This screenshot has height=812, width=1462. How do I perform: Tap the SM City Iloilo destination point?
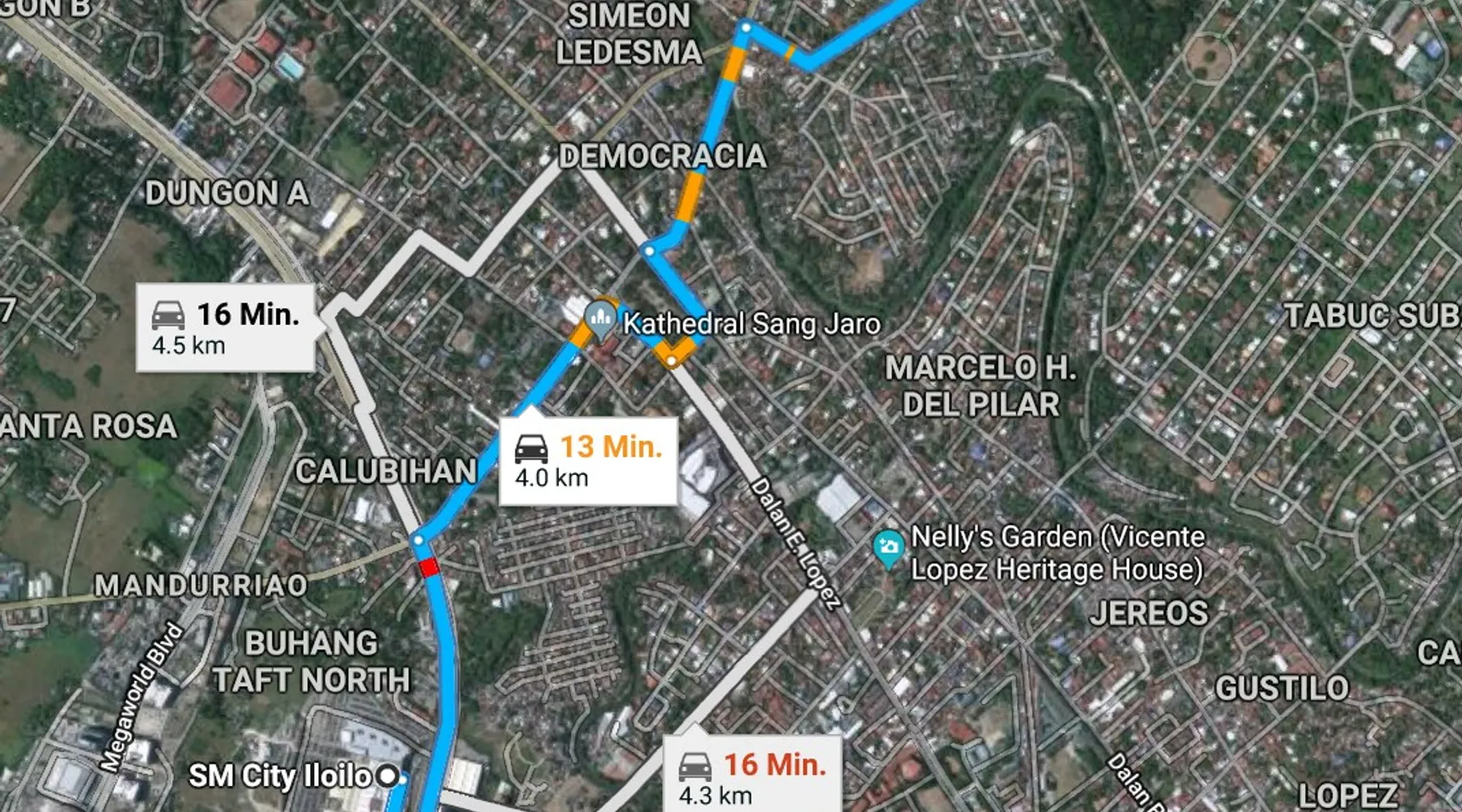(388, 776)
